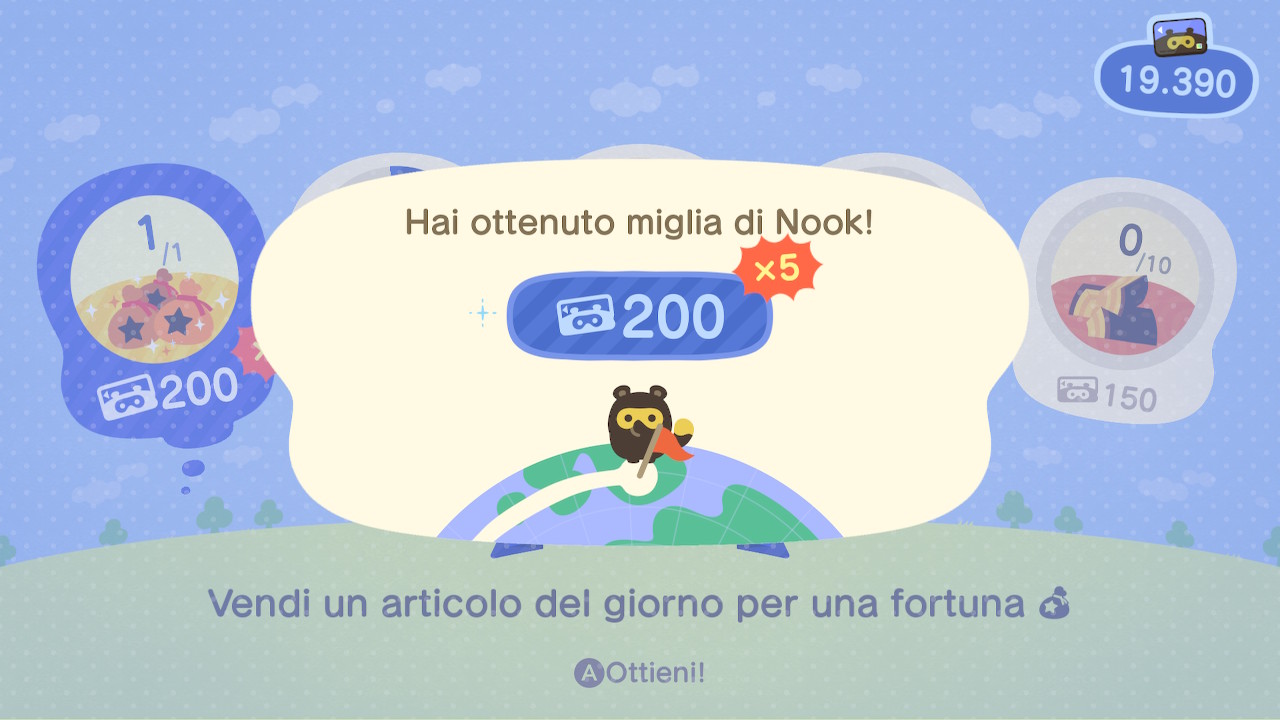Tap Ottieni! to claim the miles
Viewport: 1280px width, 720px height.
click(641, 672)
